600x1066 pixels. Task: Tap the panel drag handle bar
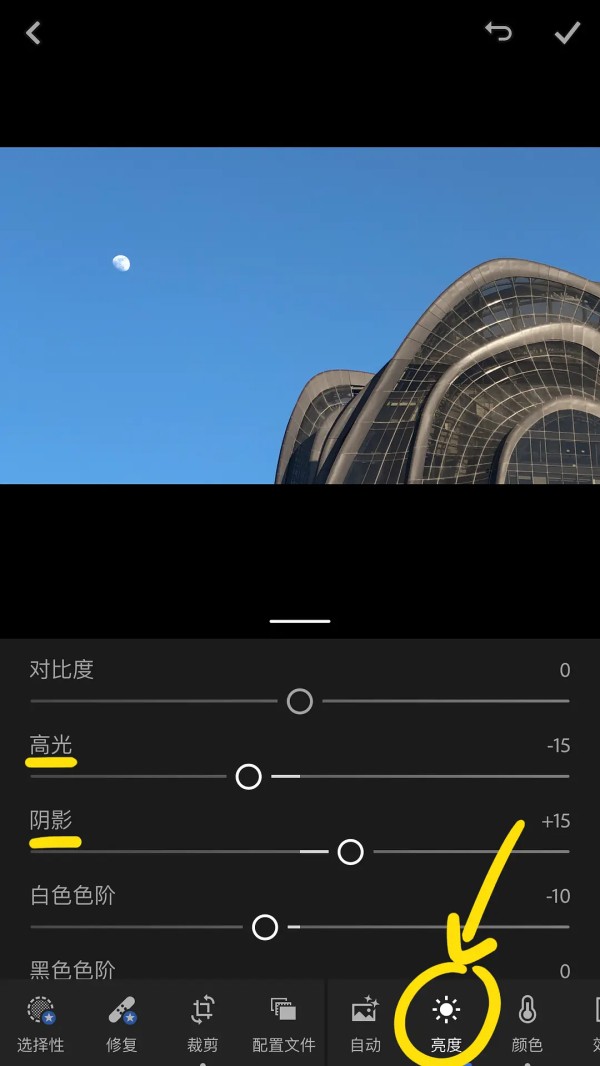pos(300,621)
